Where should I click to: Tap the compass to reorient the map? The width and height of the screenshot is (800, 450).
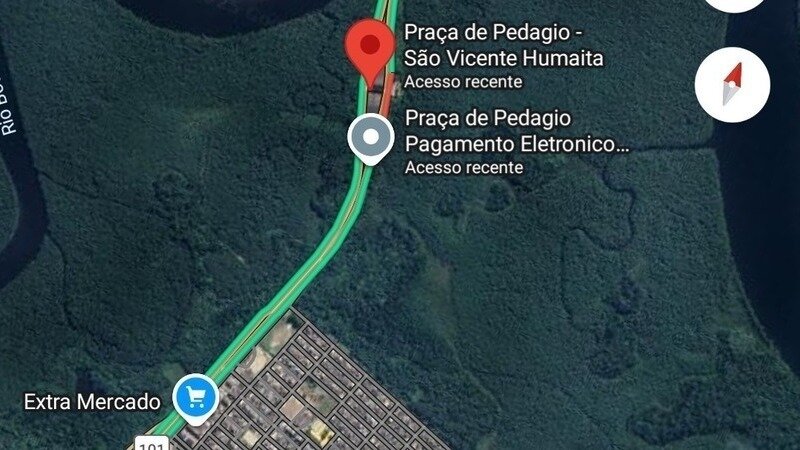click(x=733, y=83)
